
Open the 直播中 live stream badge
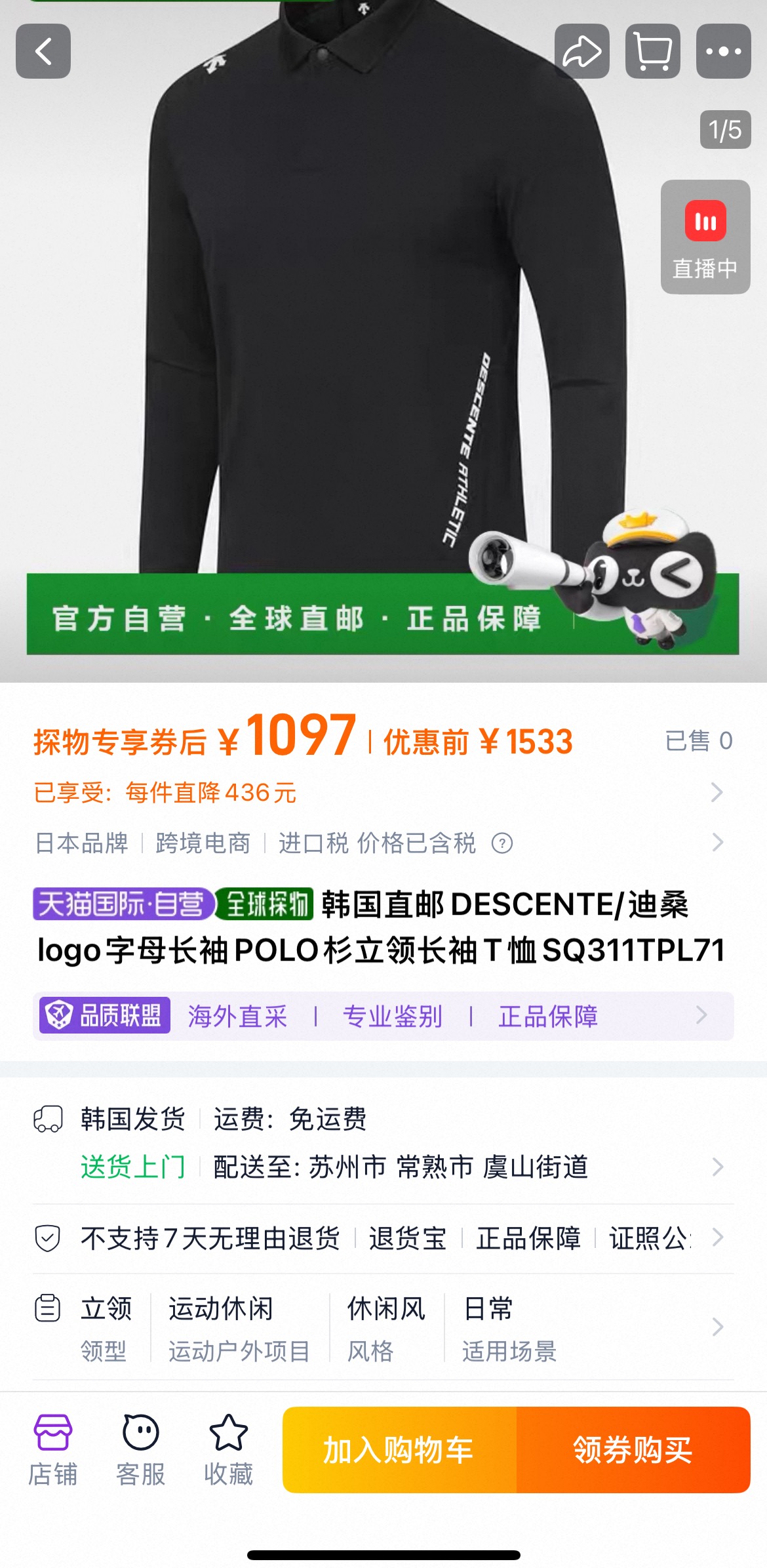point(705,237)
